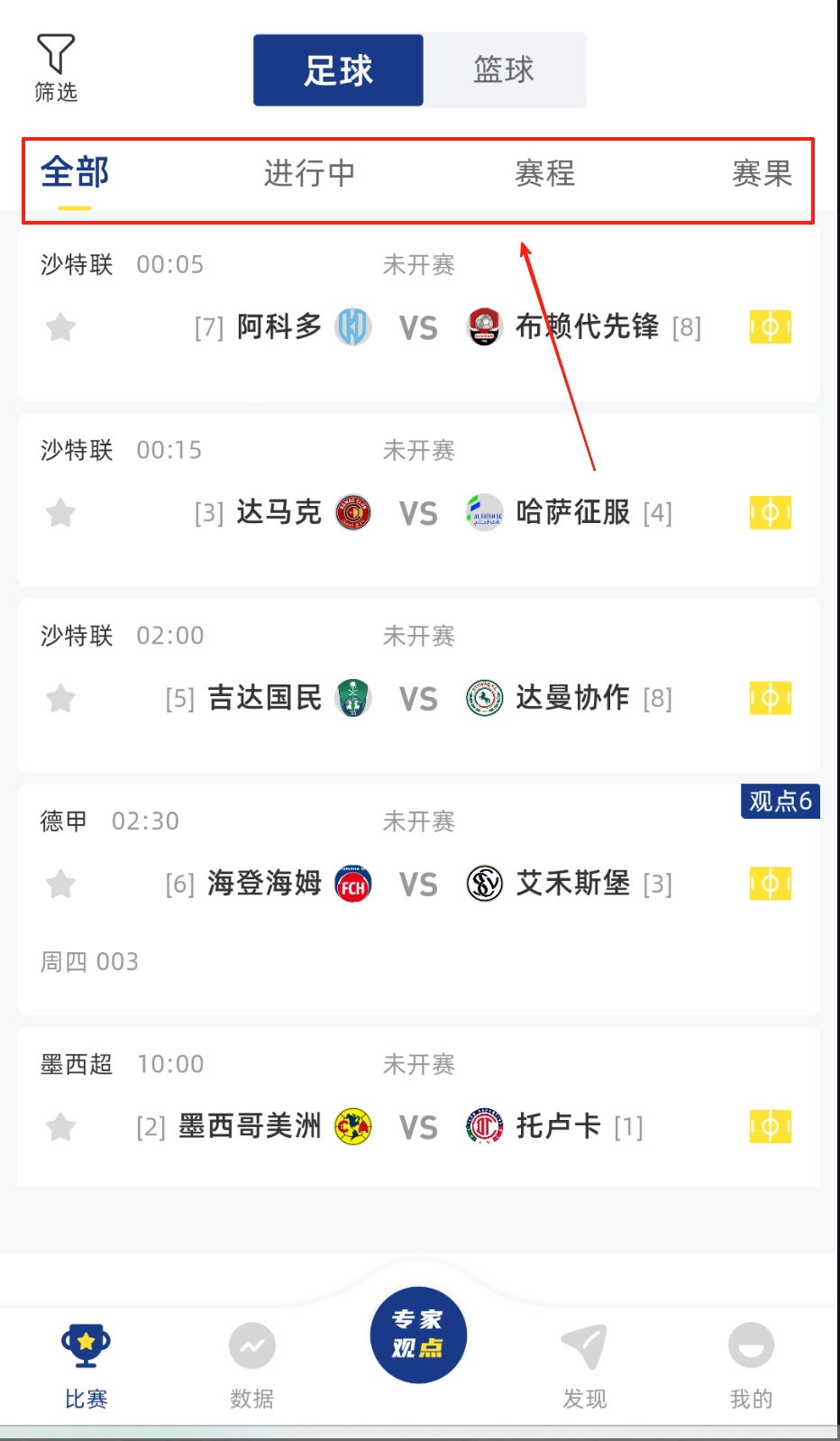Select the 全部 tab
The width and height of the screenshot is (840, 1441).
(x=75, y=173)
